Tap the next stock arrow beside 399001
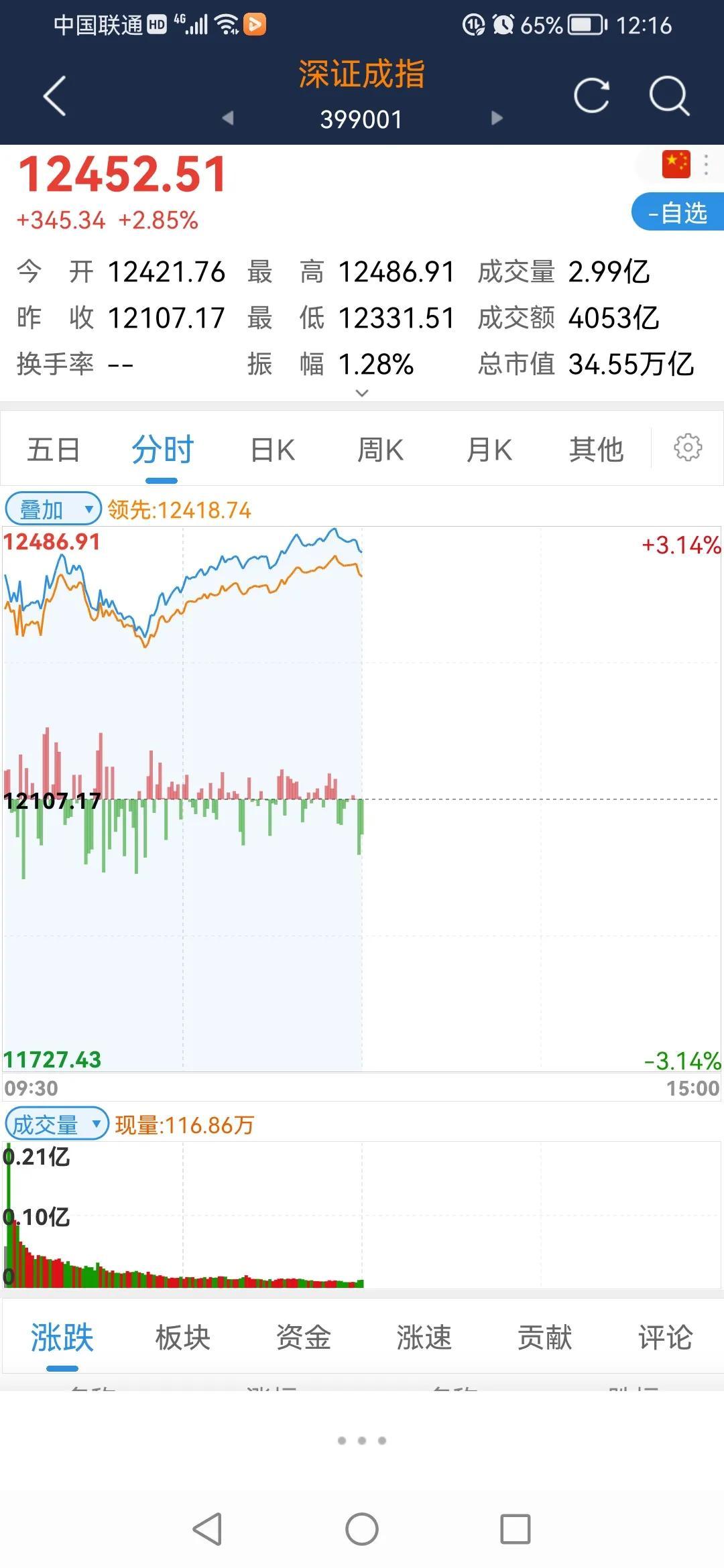724x1568 pixels. point(496,117)
